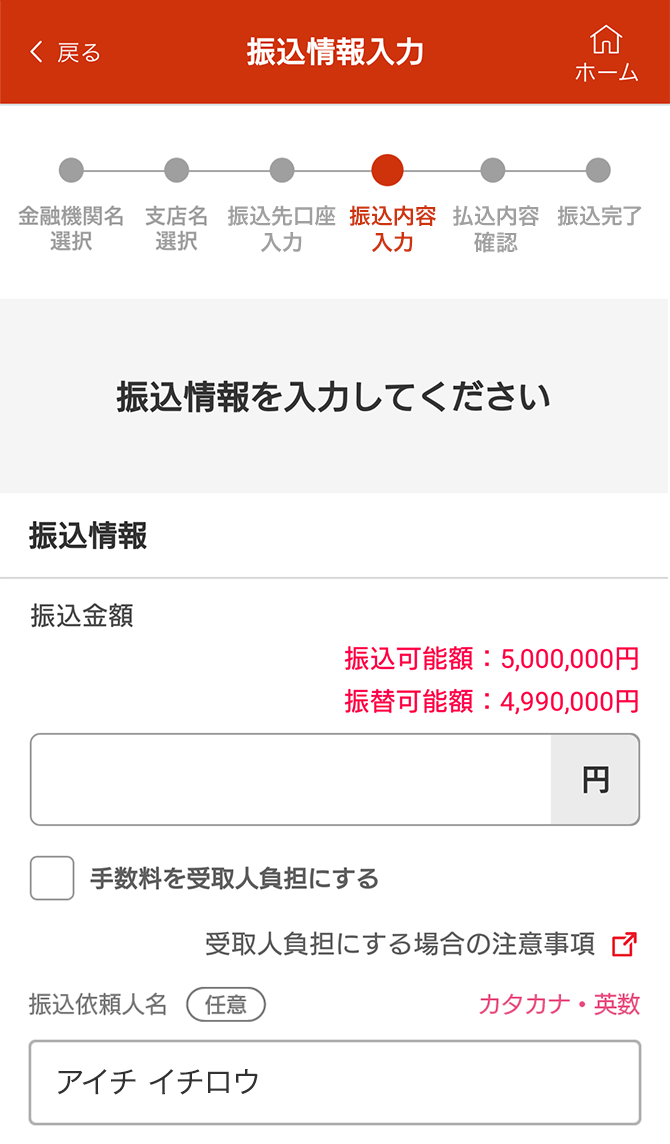This screenshot has height=1144, width=670.
Task: Edit the 振込依頼人名 field
Action: (x=334, y=1082)
